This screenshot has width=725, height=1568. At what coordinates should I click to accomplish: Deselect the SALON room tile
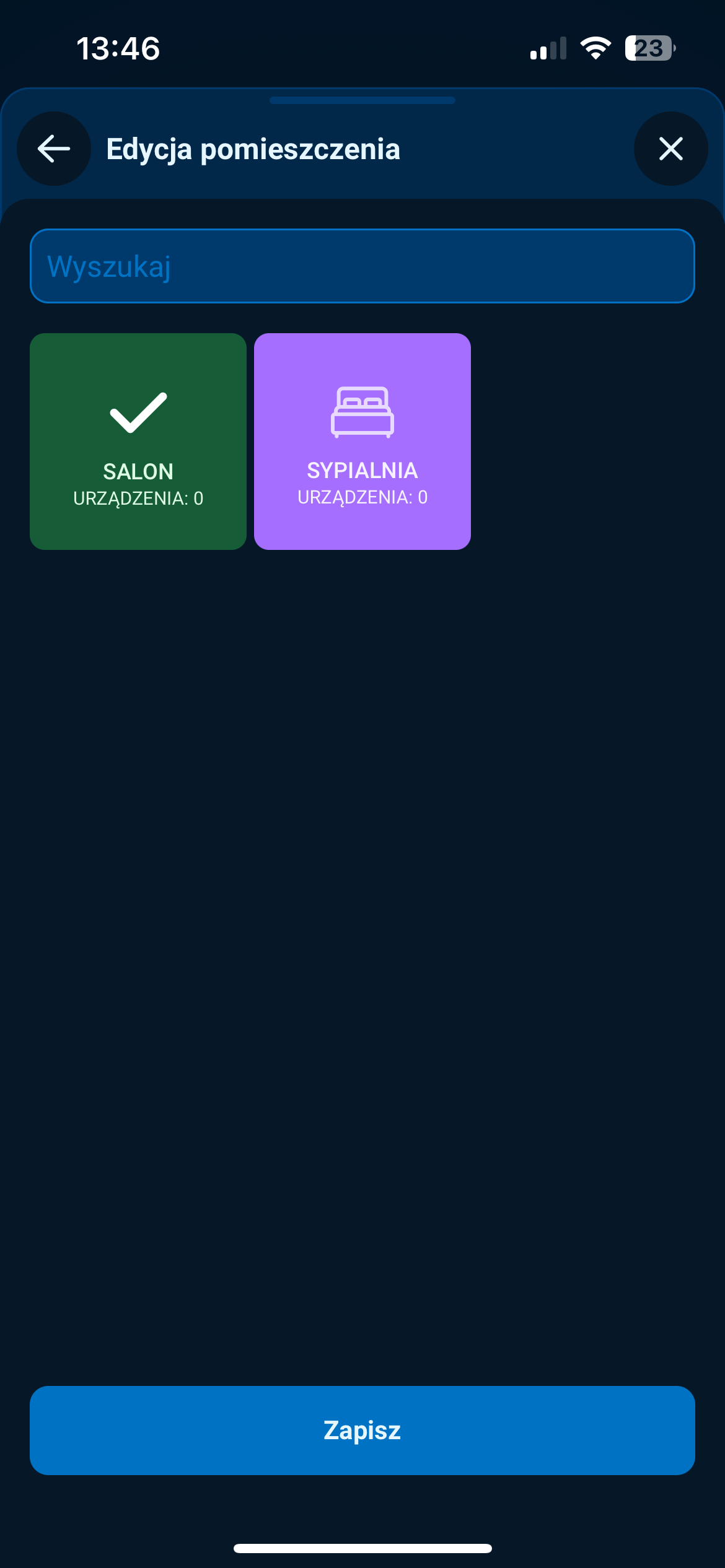click(138, 441)
